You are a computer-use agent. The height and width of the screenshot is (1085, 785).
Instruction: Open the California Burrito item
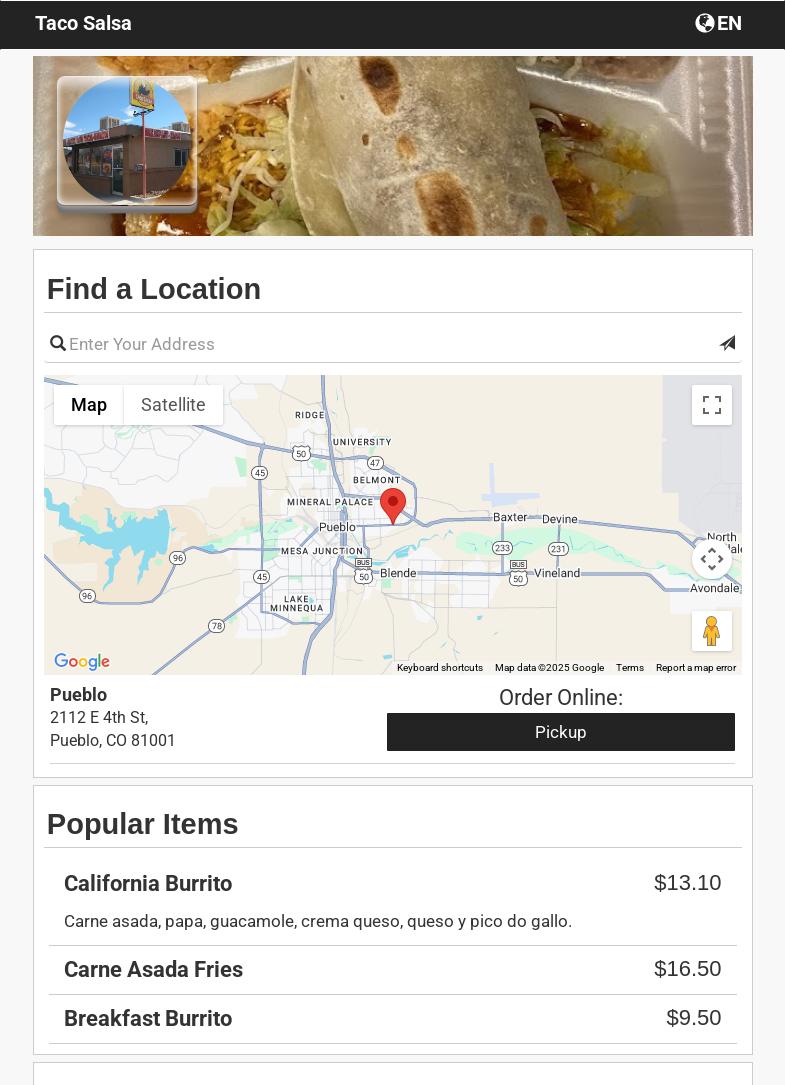pyautogui.click(x=148, y=884)
